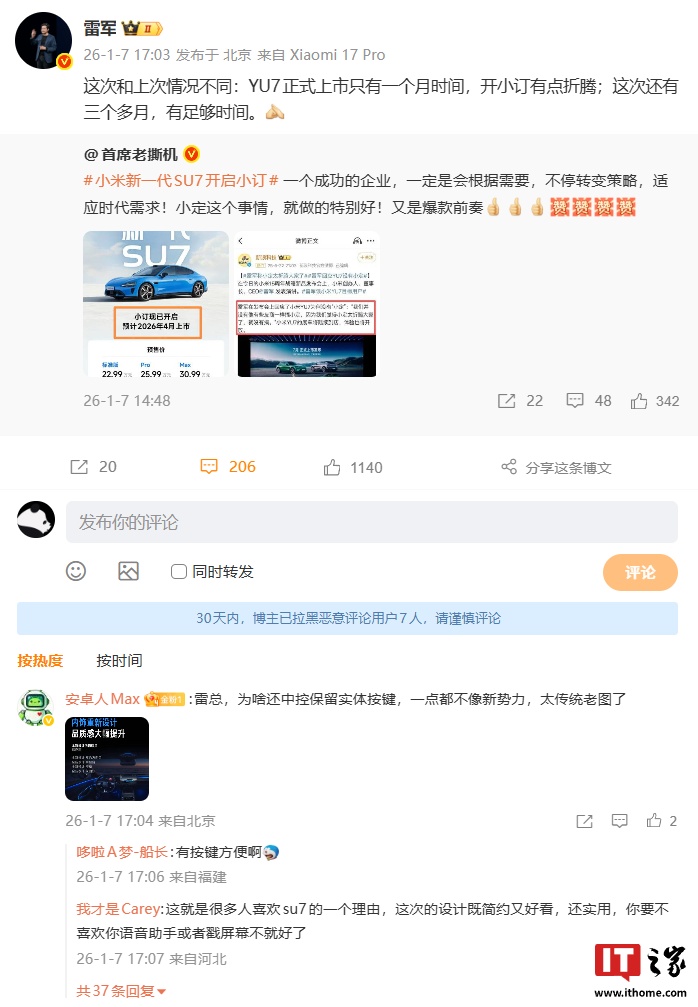Like 雷军's post with 1140 likes
Screen dimensions: 698x1007
click(x=353, y=467)
